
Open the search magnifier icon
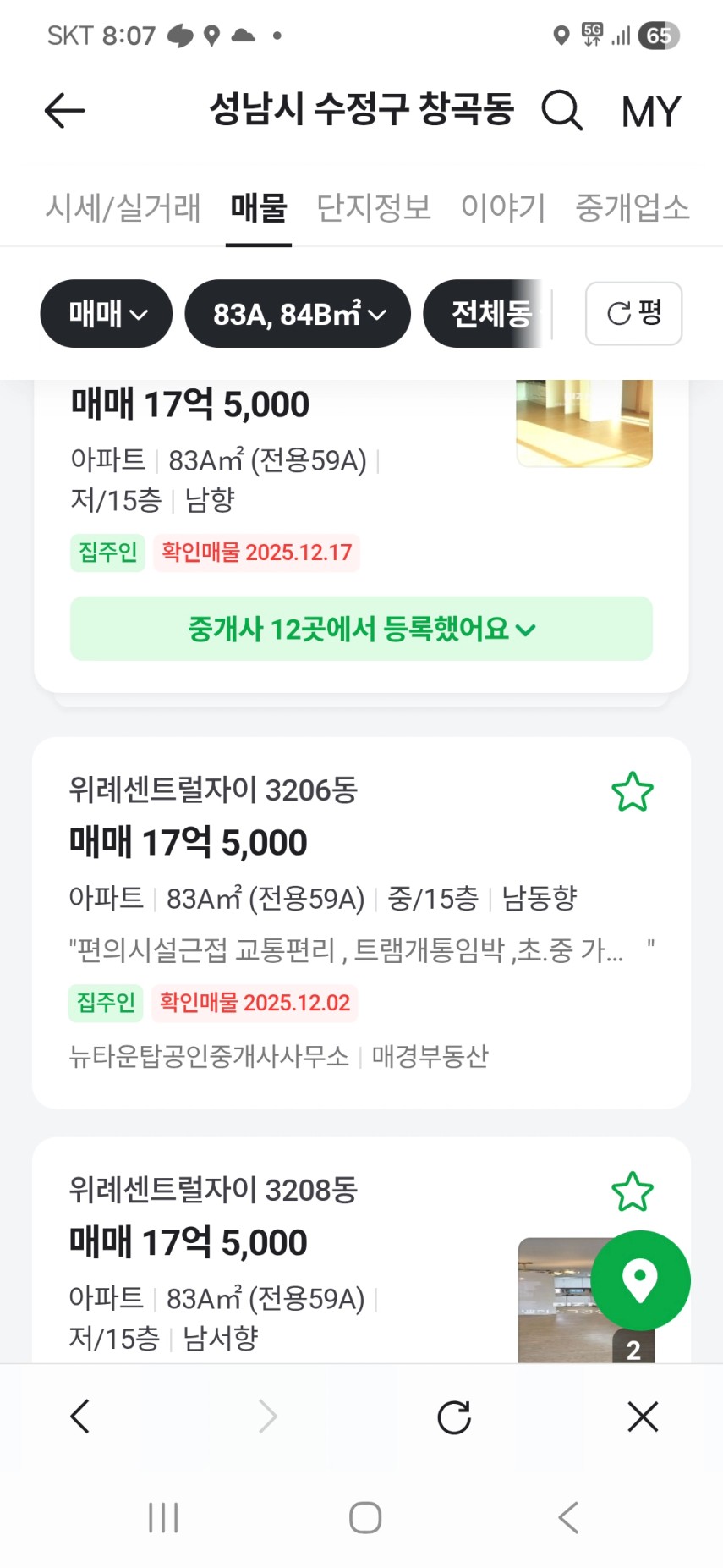561,111
